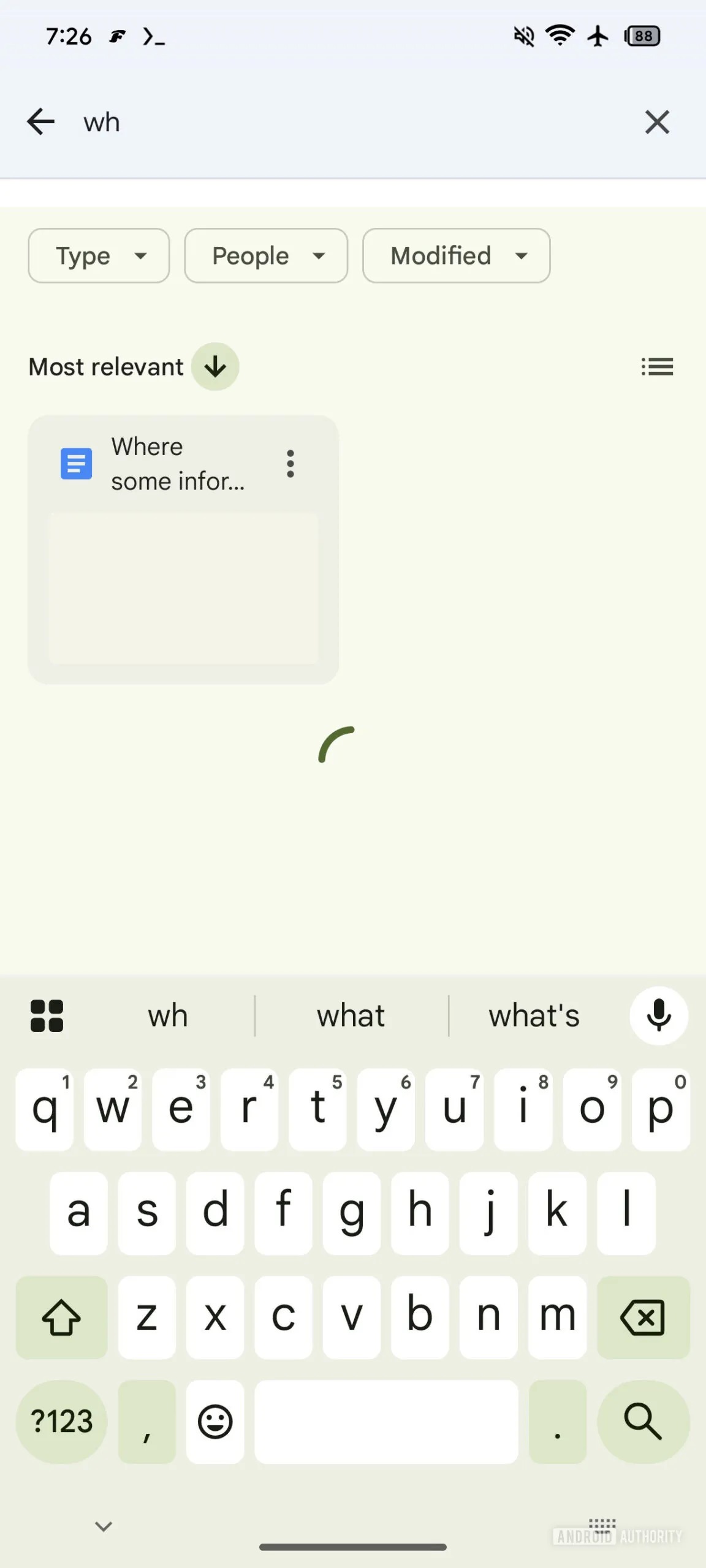This screenshot has height=1568, width=706.
Task: Toggle the Shift key
Action: (61, 1317)
